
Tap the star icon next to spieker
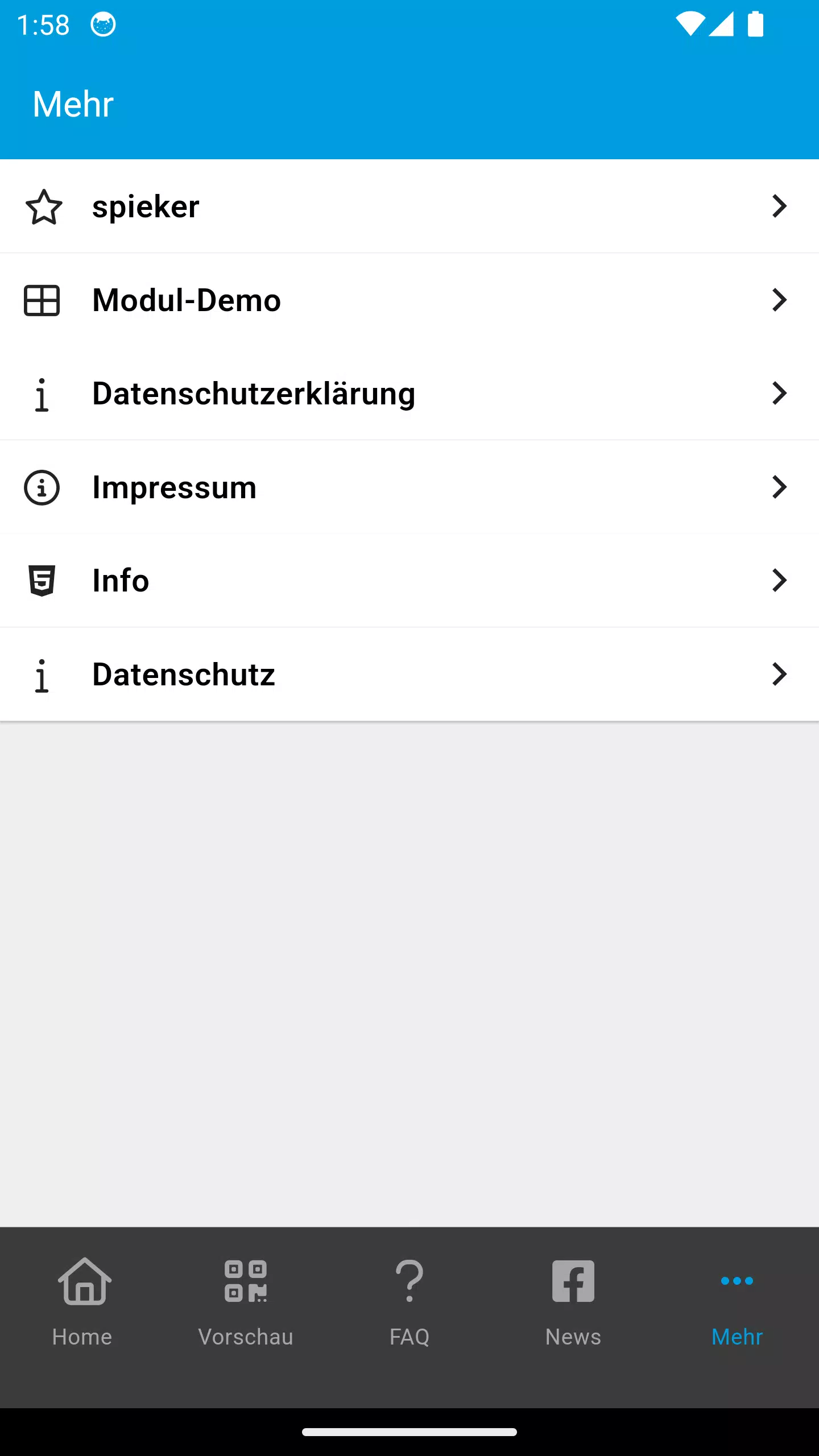point(43,207)
